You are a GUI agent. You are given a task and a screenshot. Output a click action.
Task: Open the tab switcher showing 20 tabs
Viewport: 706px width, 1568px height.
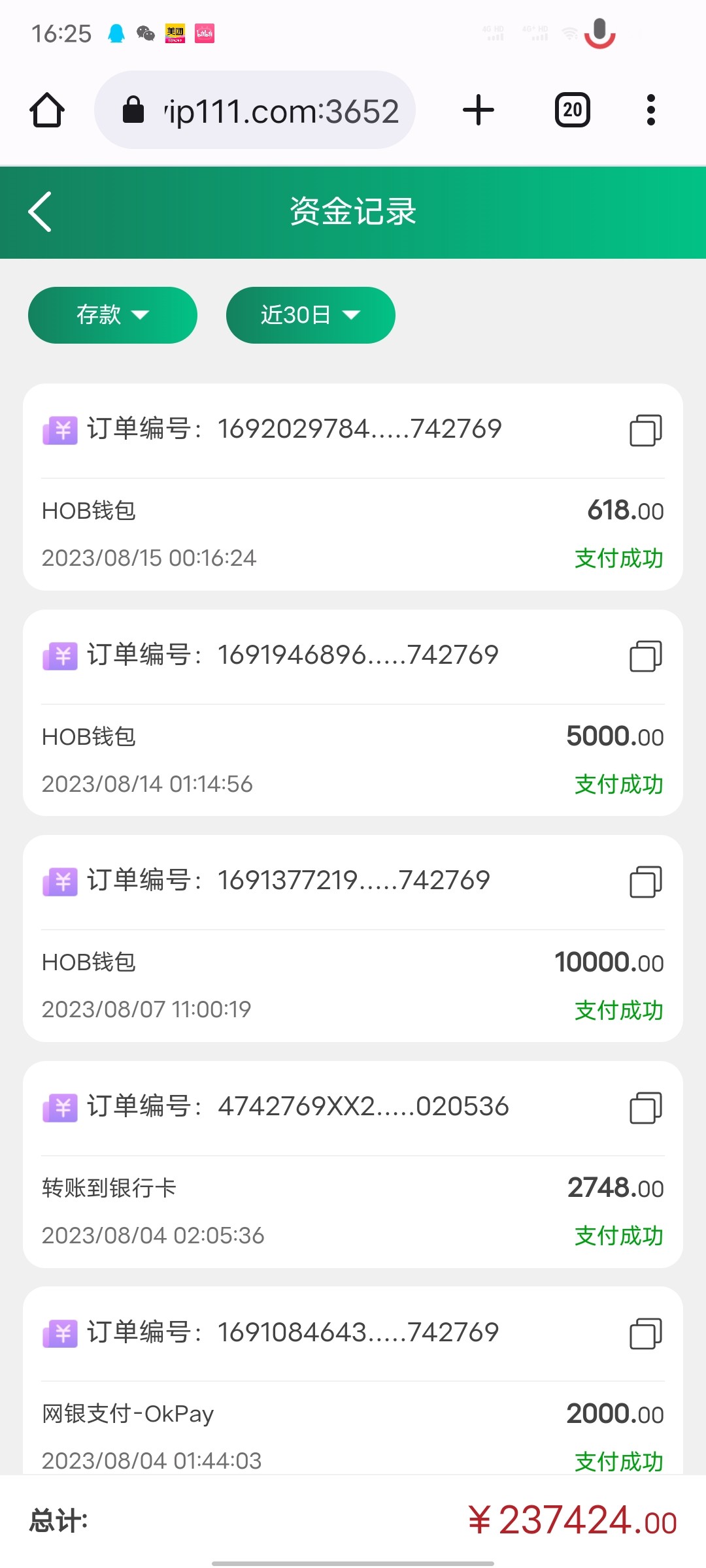(x=571, y=110)
